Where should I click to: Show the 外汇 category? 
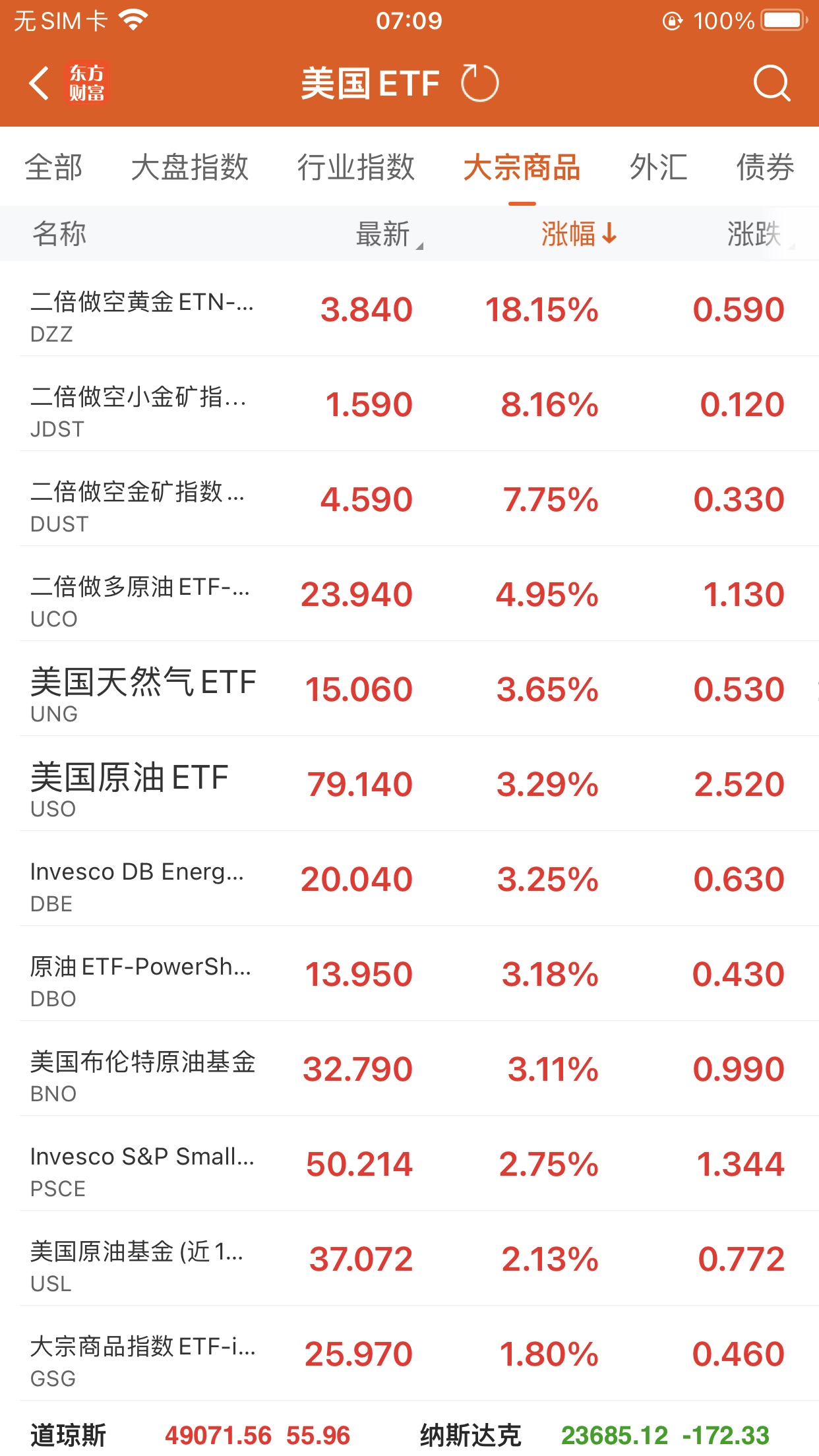pos(658,167)
